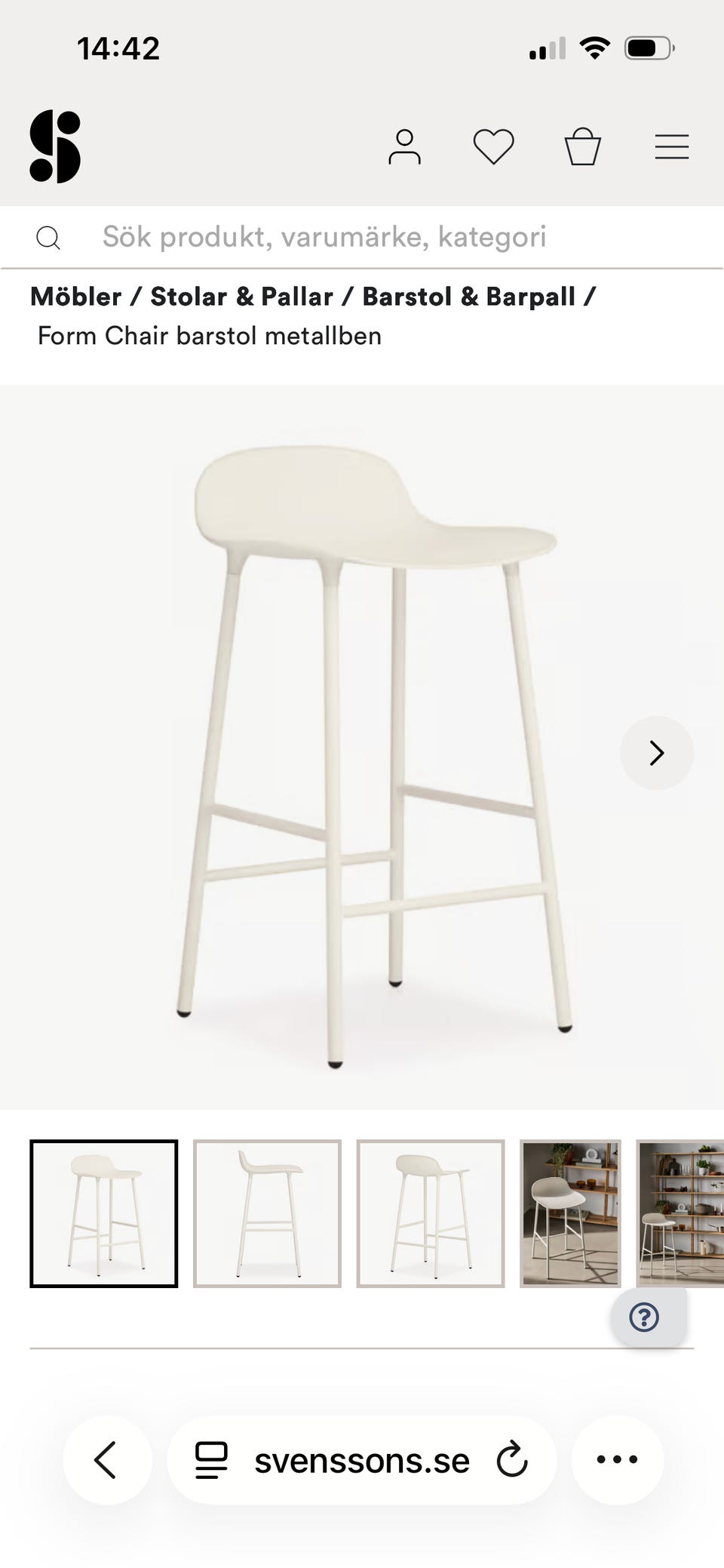
Task: Open the browser's more options menu
Action: point(617,1459)
